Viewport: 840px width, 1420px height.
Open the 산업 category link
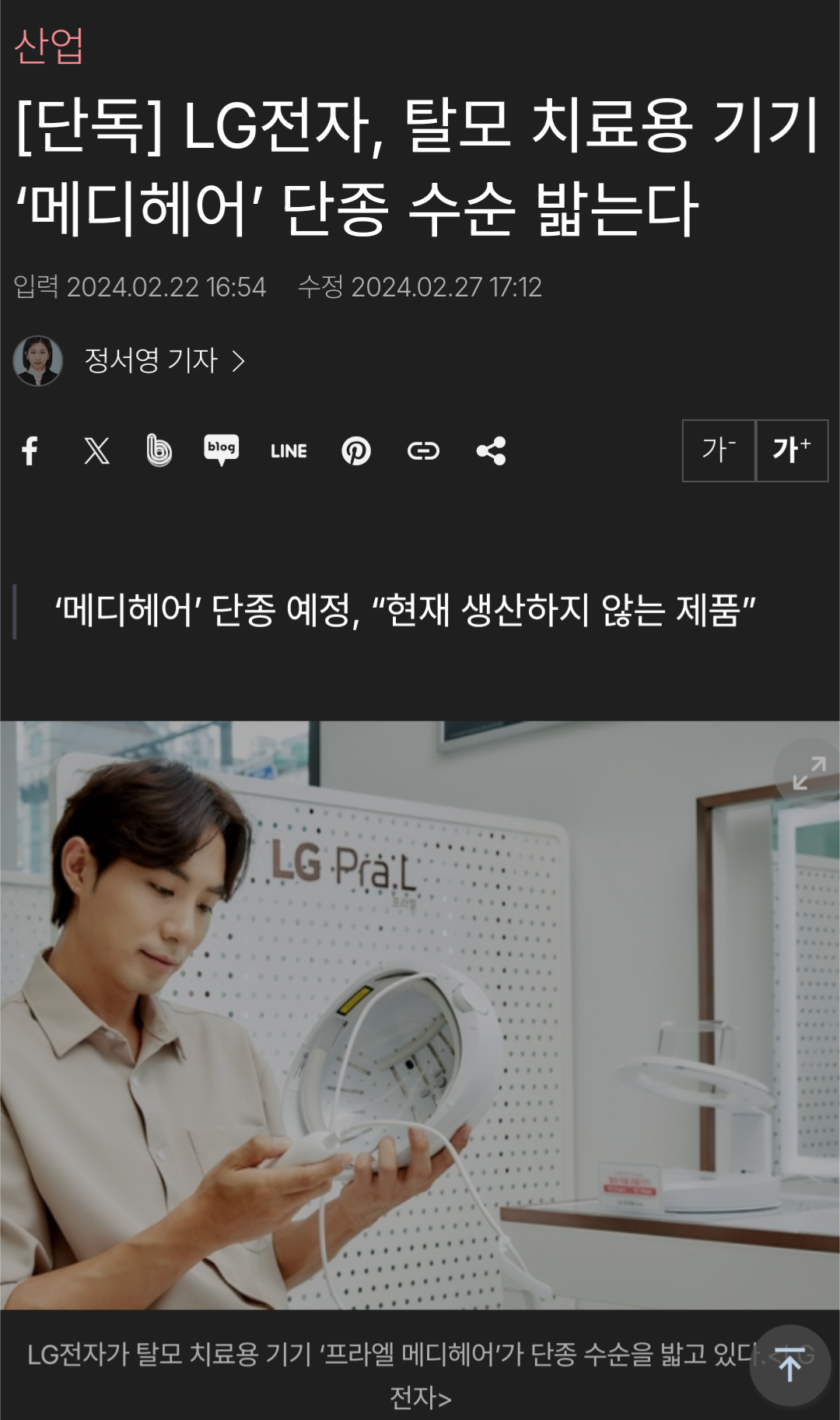(49, 45)
